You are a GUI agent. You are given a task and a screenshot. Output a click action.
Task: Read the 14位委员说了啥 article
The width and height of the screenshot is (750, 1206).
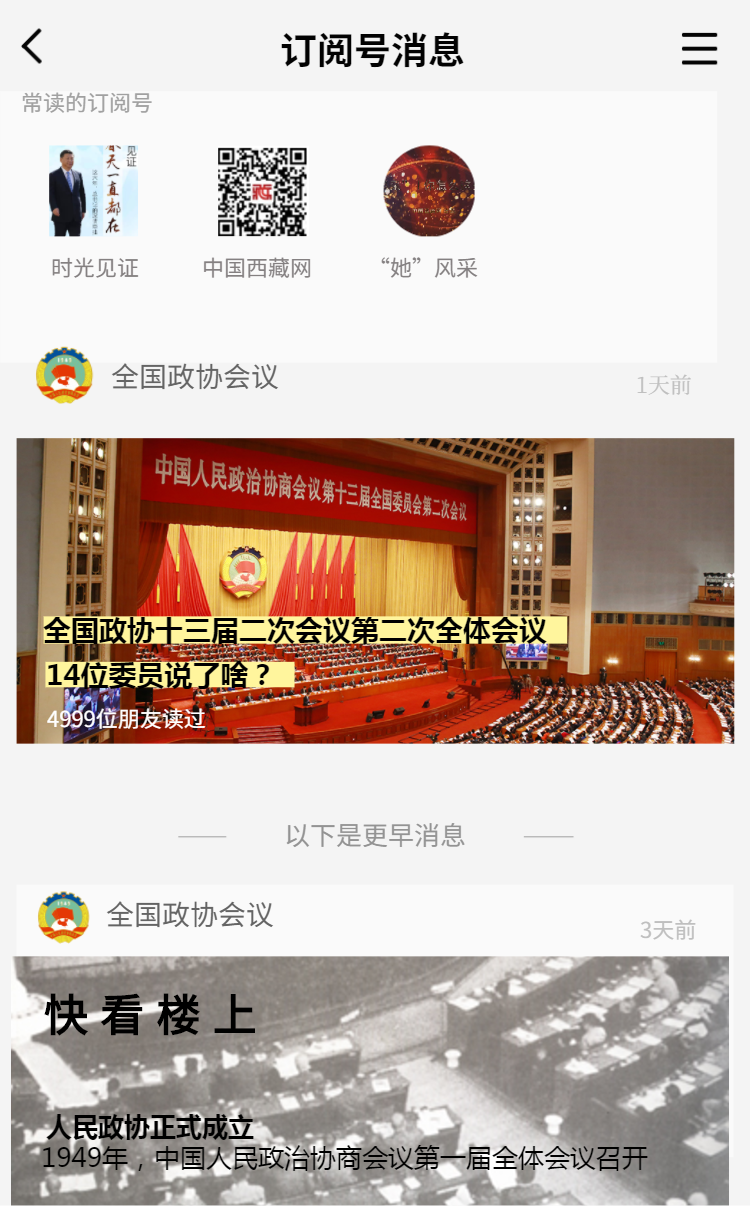375,590
